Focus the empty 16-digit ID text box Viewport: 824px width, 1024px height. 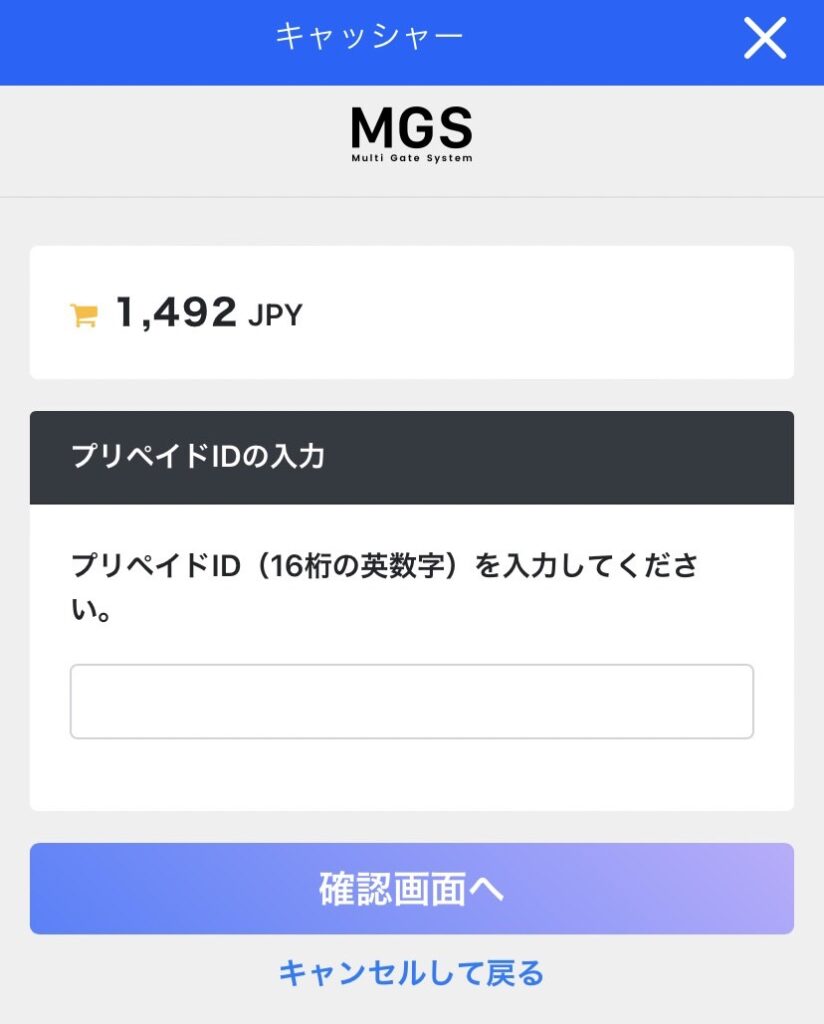point(411,700)
